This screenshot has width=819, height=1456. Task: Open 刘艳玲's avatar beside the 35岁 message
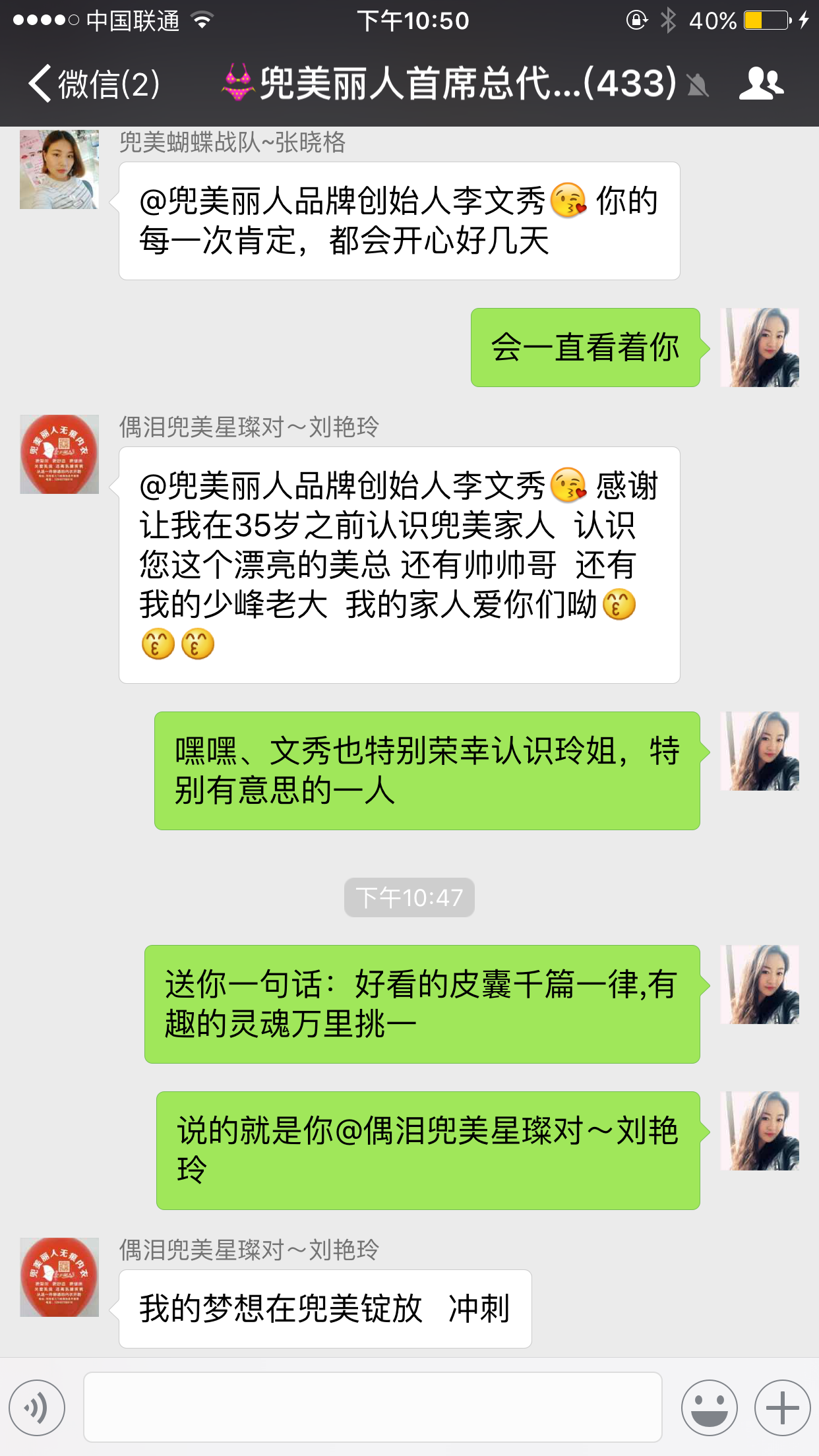coord(59,454)
